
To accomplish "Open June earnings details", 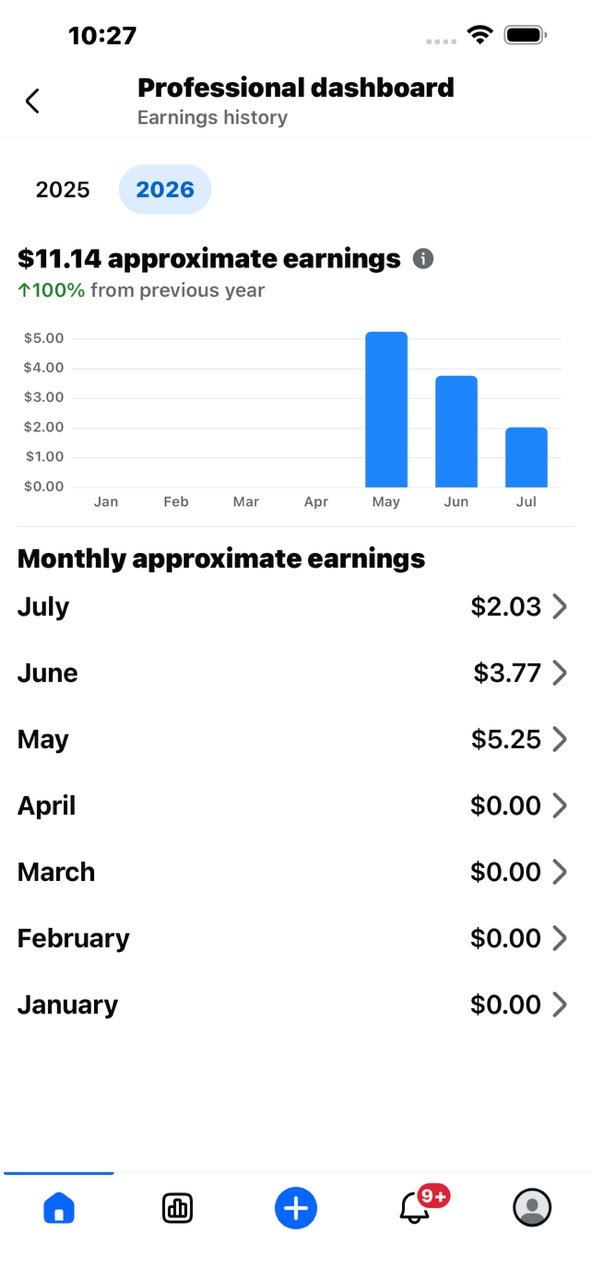I will click(296, 673).
